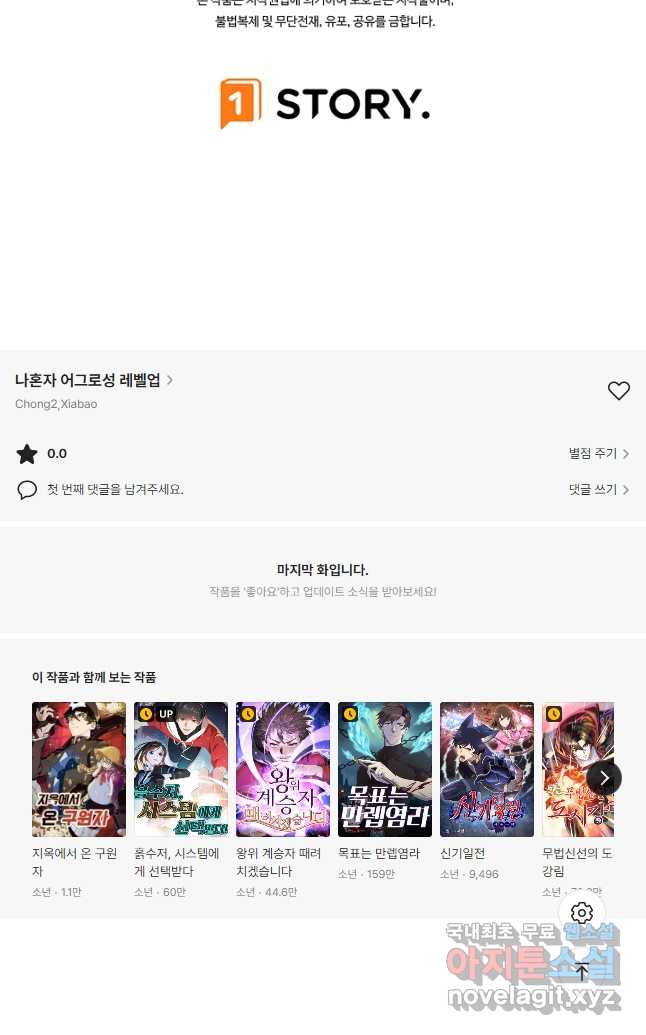Show next recommended titles with the arrow
646x1035 pixels.
pos(604,779)
